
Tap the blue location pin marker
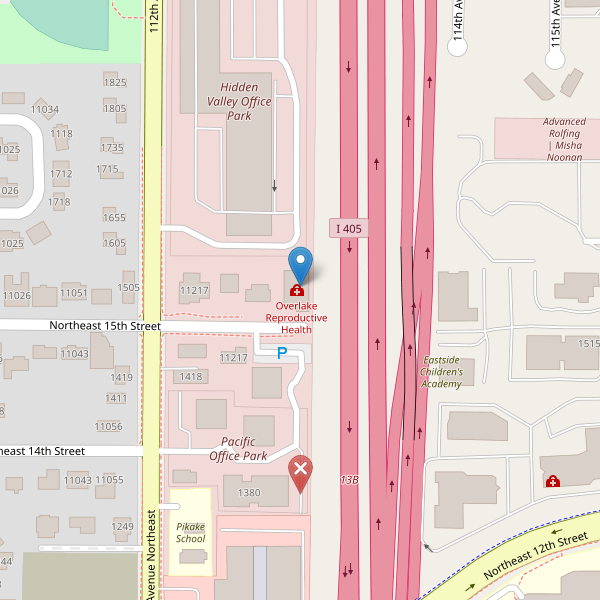point(299,262)
